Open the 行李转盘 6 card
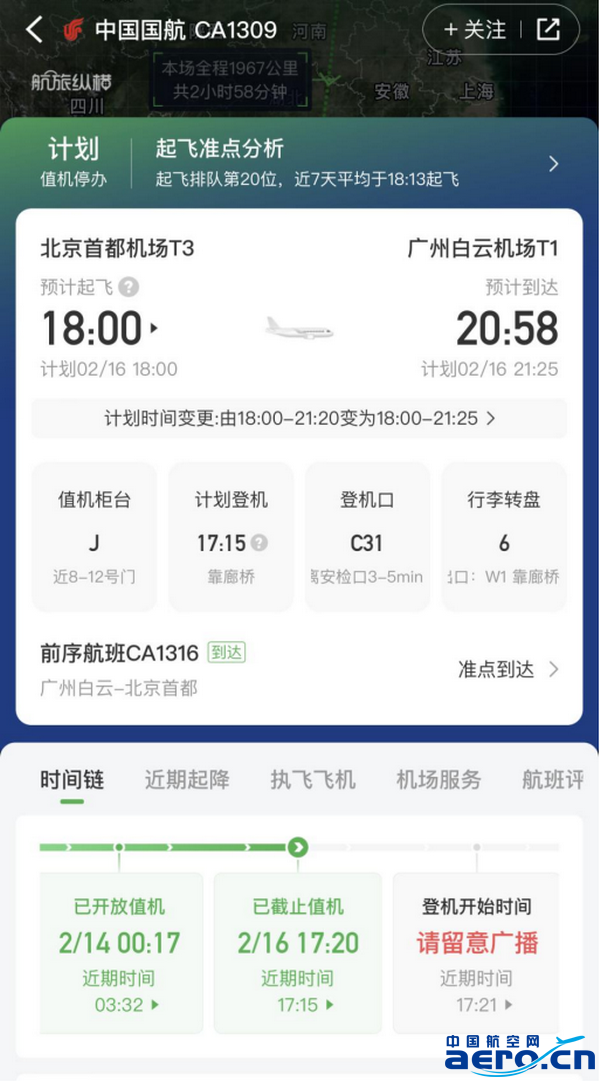This screenshot has width=600, height=1082. tap(504, 536)
